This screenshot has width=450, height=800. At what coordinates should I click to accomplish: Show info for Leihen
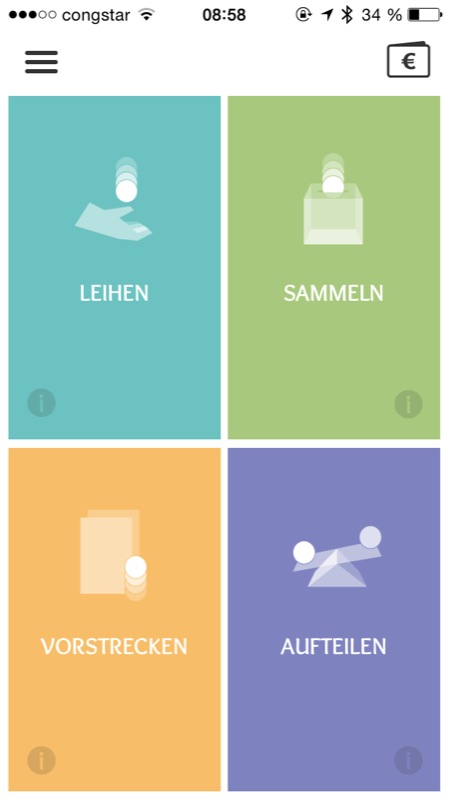click(x=41, y=403)
